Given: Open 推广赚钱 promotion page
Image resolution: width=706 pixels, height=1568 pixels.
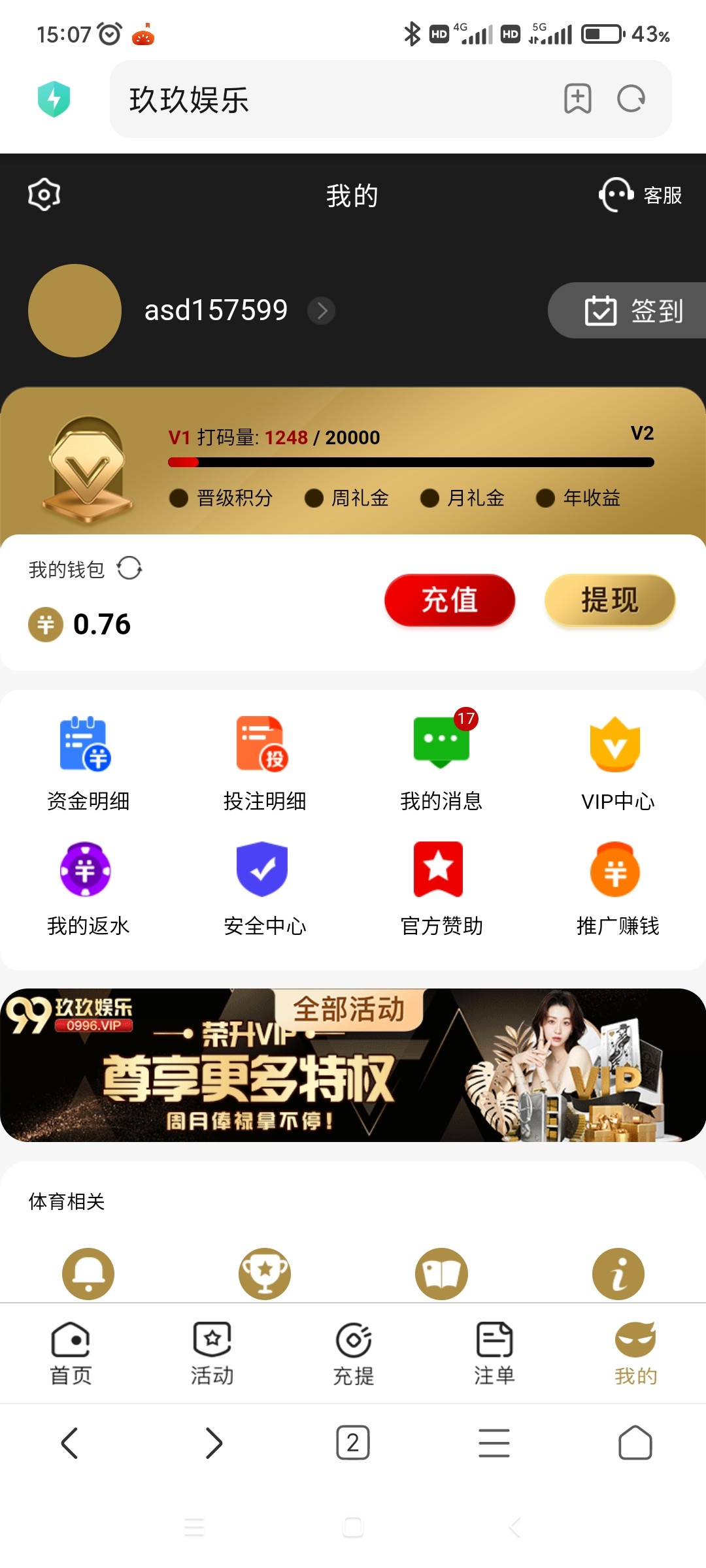Looking at the screenshot, I should click(x=617, y=887).
